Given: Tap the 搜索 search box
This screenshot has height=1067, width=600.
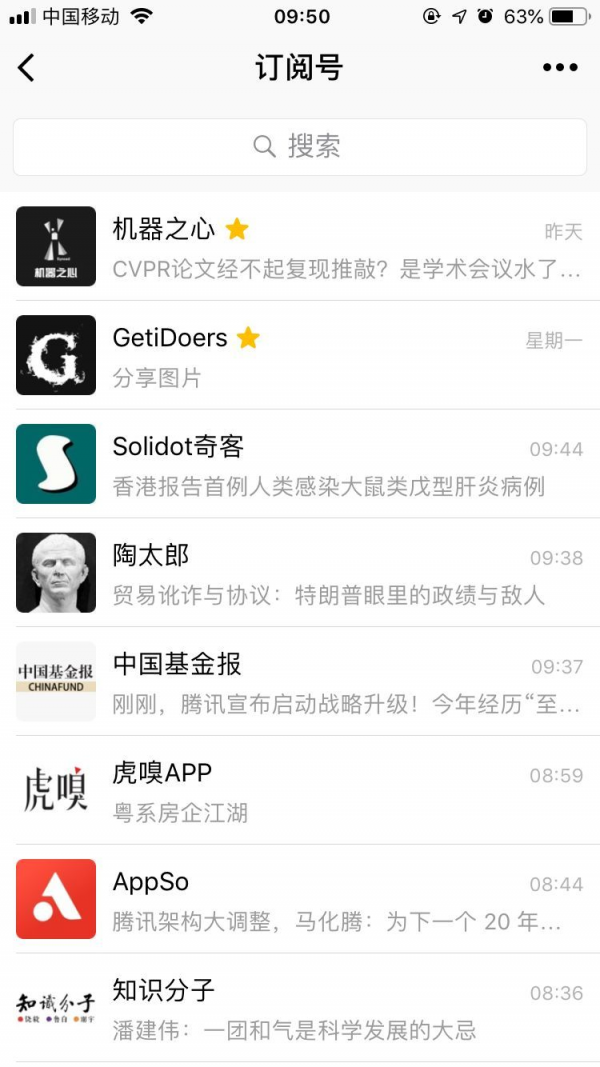Looking at the screenshot, I should [300, 146].
